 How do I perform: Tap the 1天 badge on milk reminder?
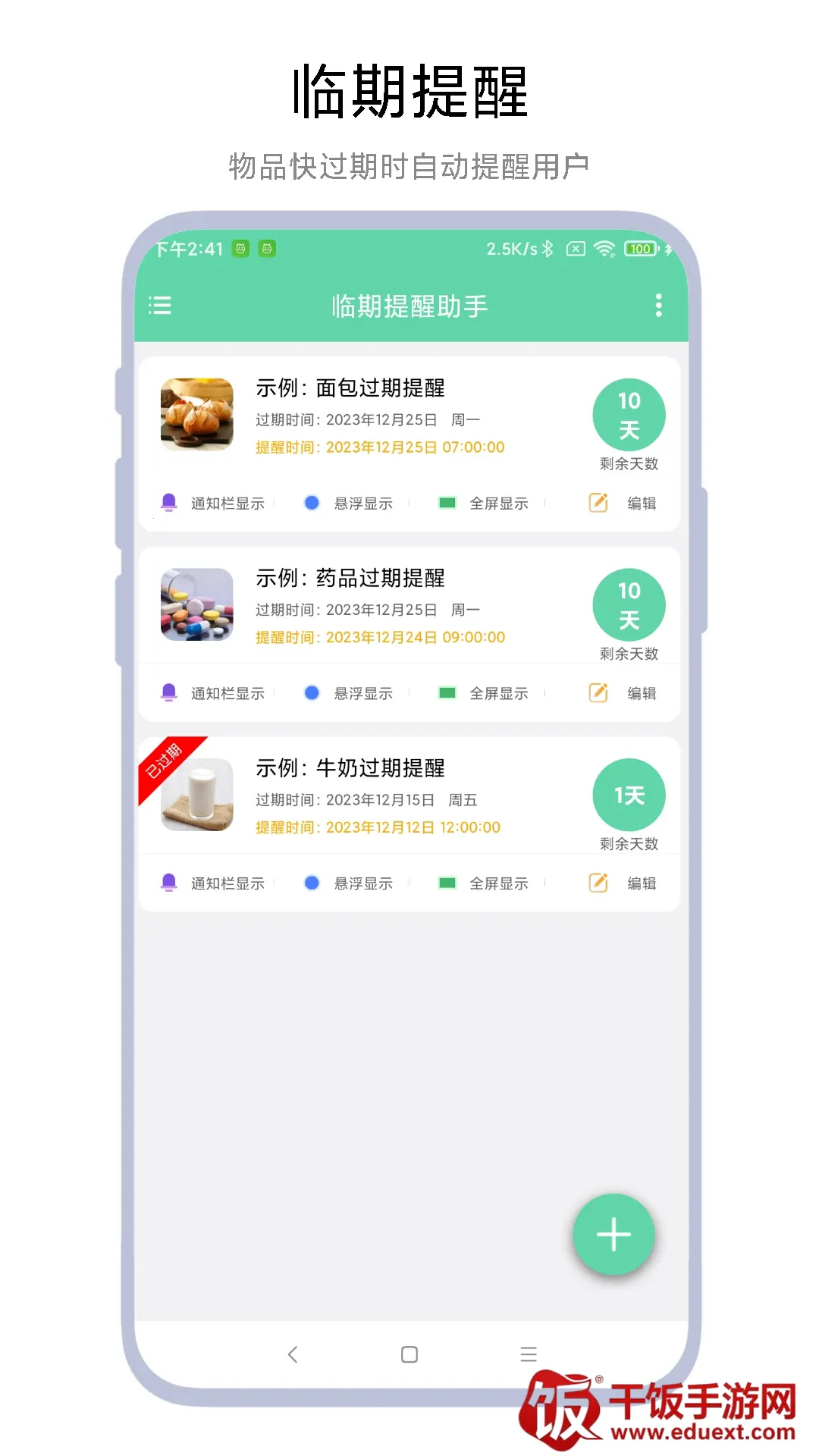(629, 794)
